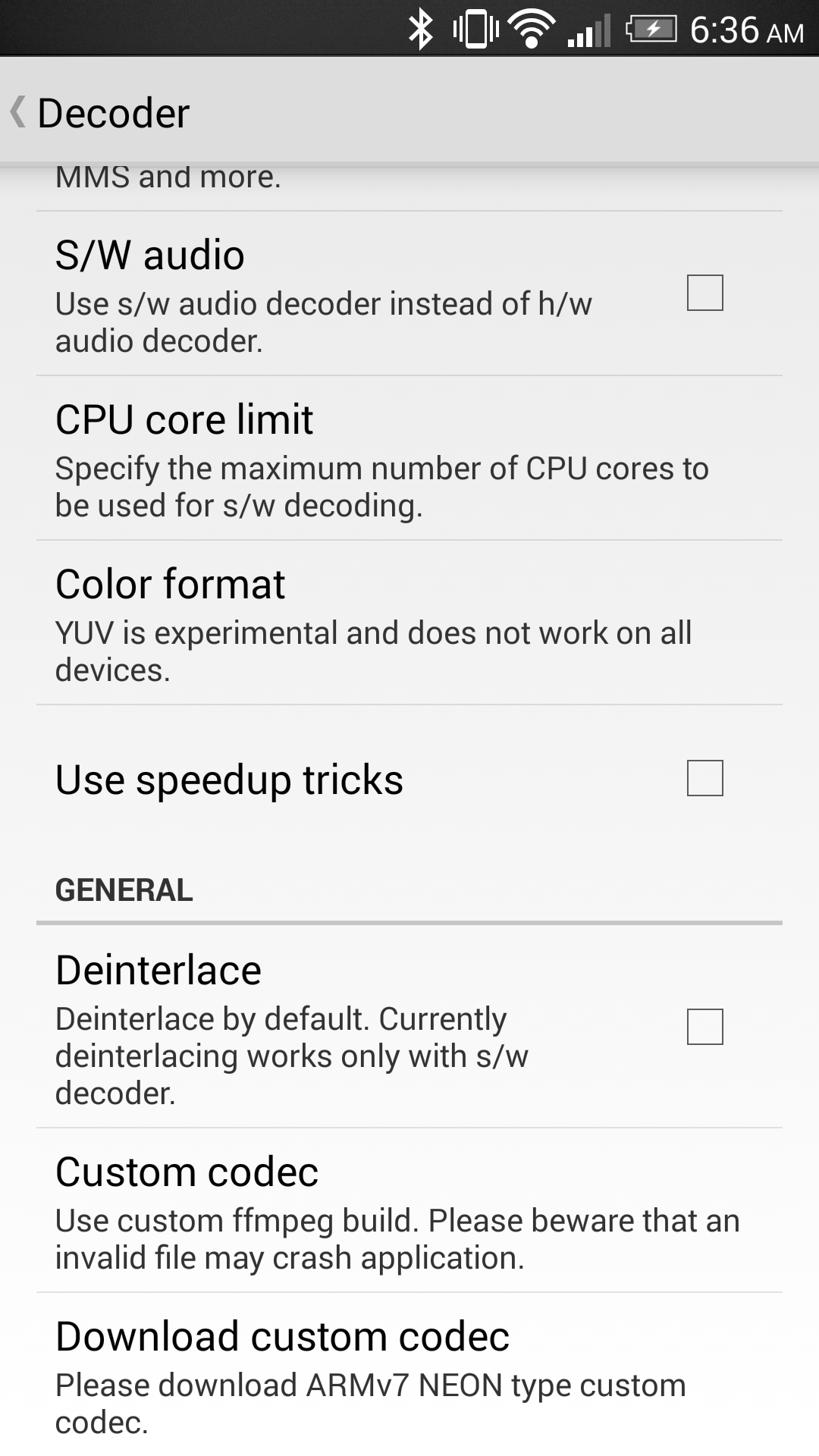The width and height of the screenshot is (819, 1456).
Task: Check the Use speedup tricks option
Action: (704, 779)
